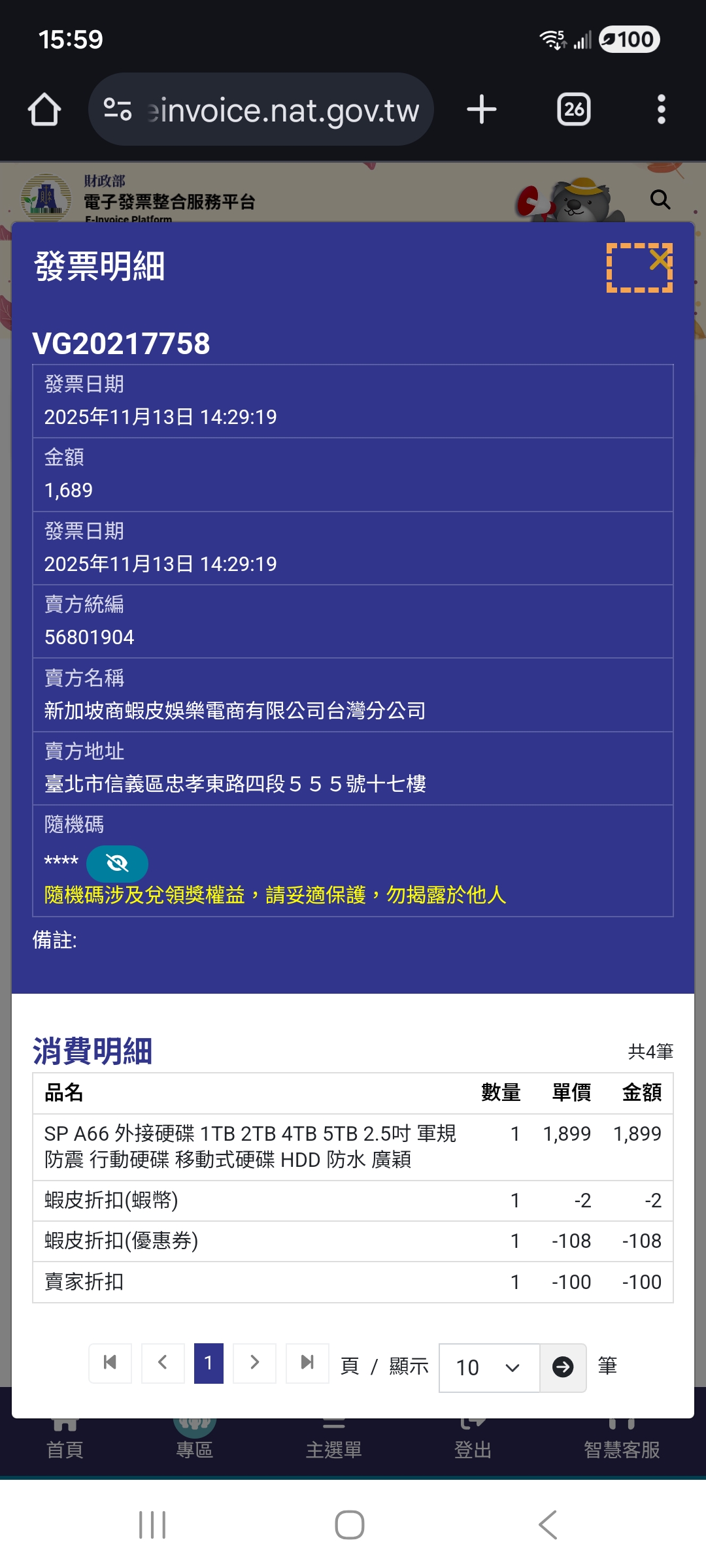The width and height of the screenshot is (706, 1568).
Task: Open the browser overflow menu
Action: coord(661,110)
